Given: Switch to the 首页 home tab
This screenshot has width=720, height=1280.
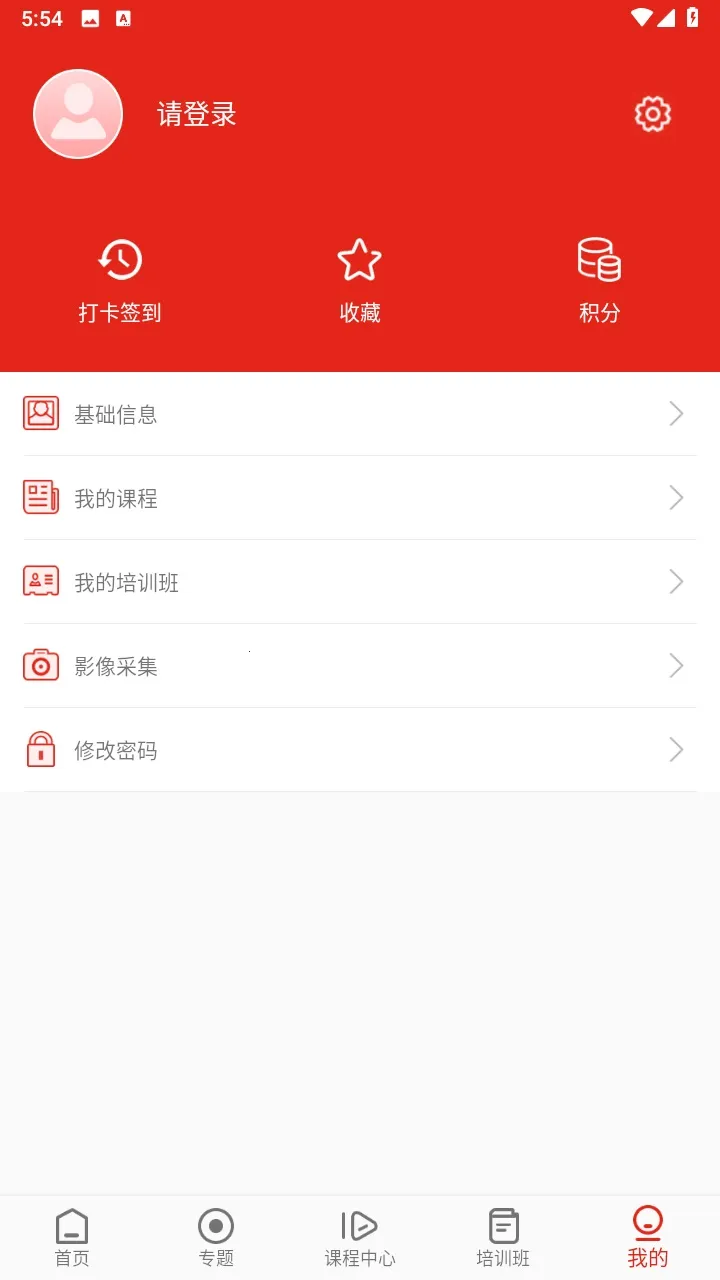Looking at the screenshot, I should pos(71,1236).
